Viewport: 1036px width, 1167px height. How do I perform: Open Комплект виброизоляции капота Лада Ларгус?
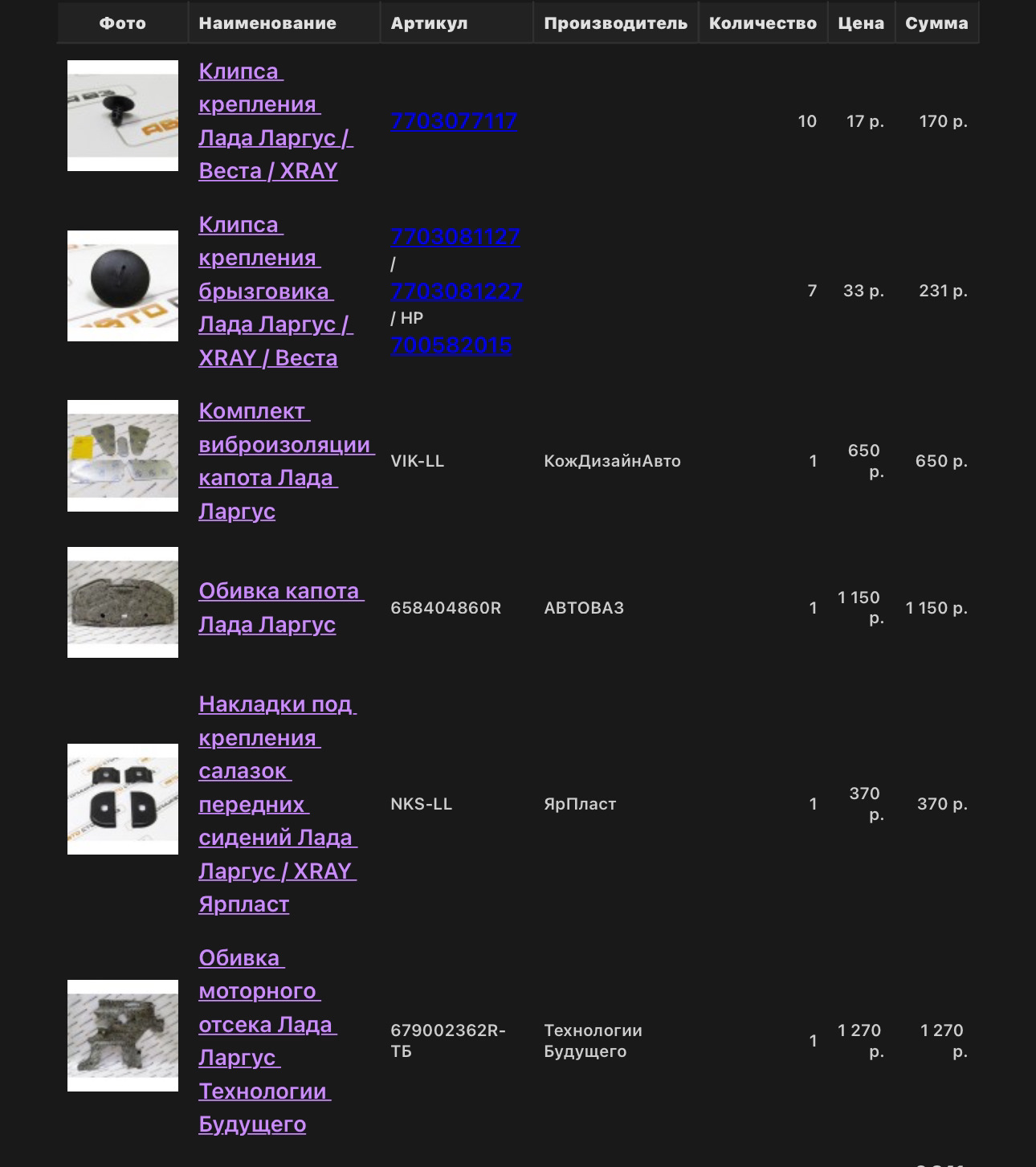coord(286,461)
